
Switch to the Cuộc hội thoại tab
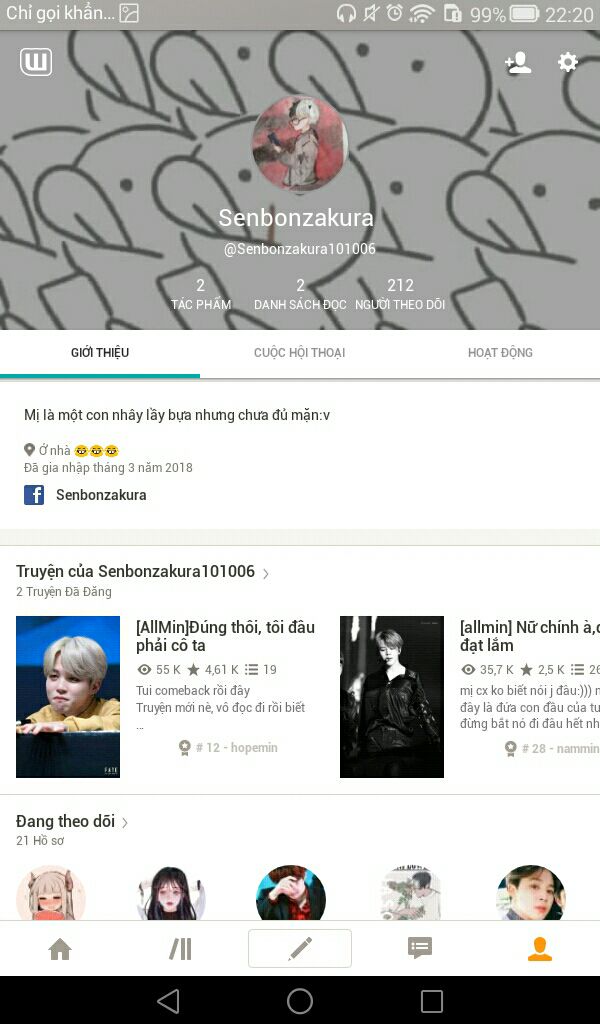coord(300,353)
